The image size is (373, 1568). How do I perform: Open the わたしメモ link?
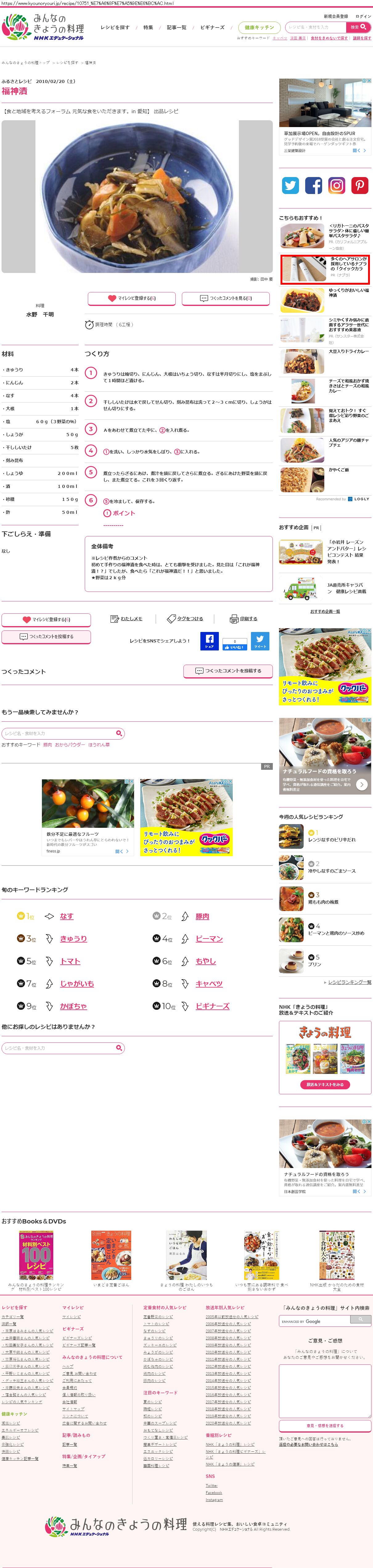(x=127, y=618)
